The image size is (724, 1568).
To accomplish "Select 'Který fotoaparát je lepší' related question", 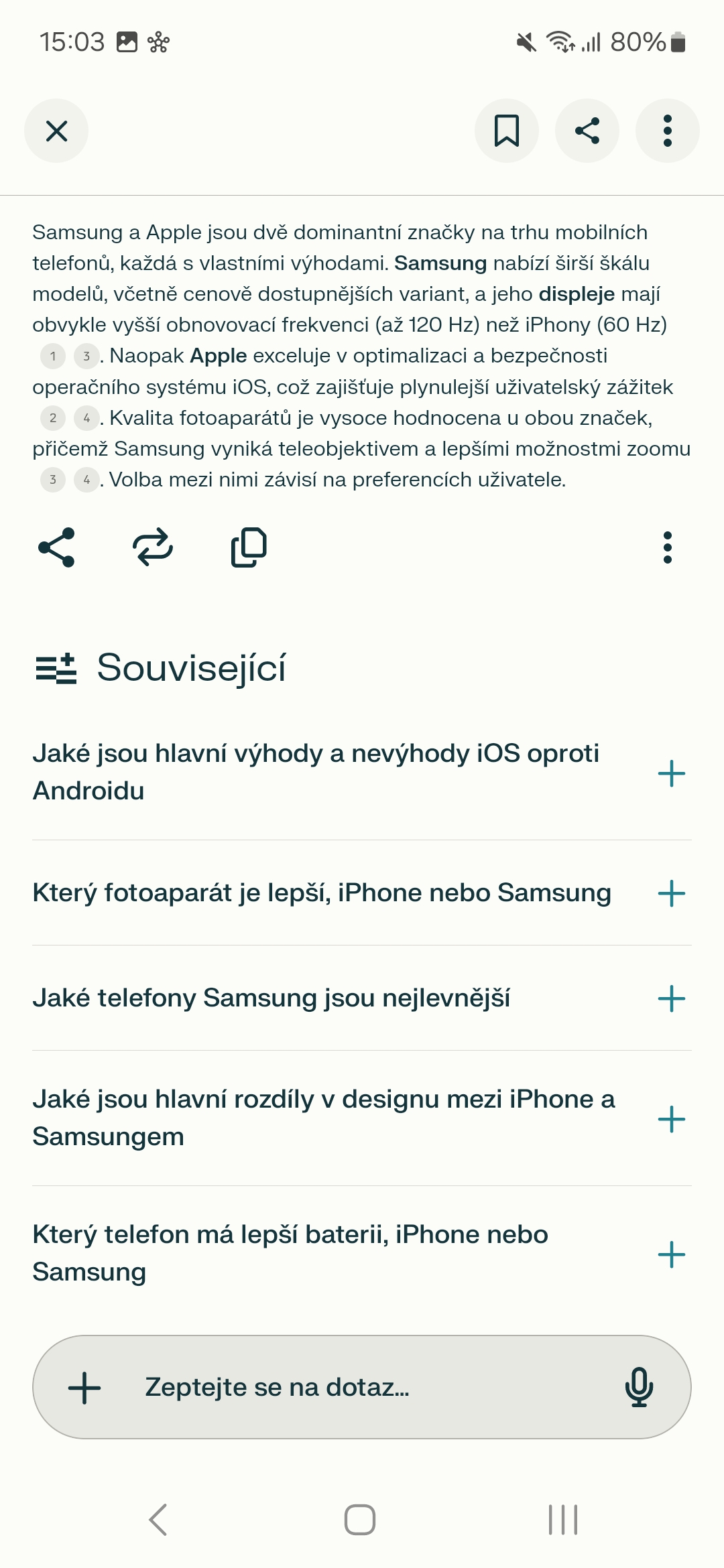I will click(322, 893).
